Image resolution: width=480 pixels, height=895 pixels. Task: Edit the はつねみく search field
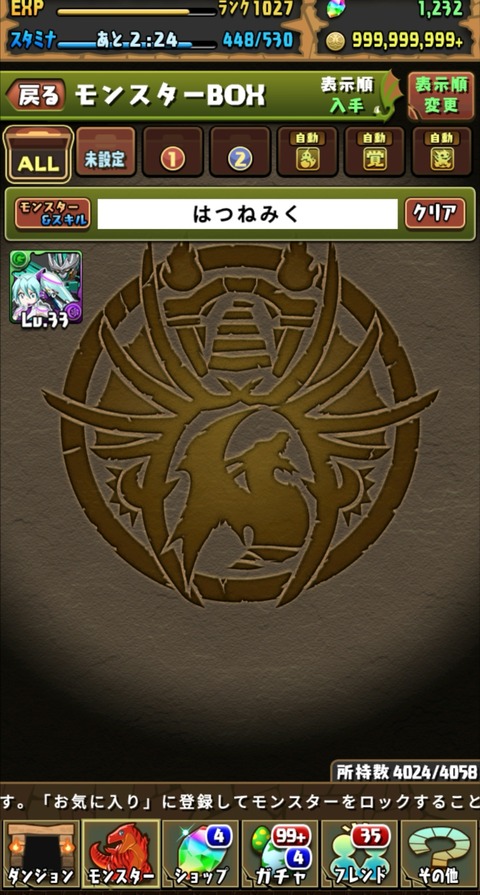point(247,214)
